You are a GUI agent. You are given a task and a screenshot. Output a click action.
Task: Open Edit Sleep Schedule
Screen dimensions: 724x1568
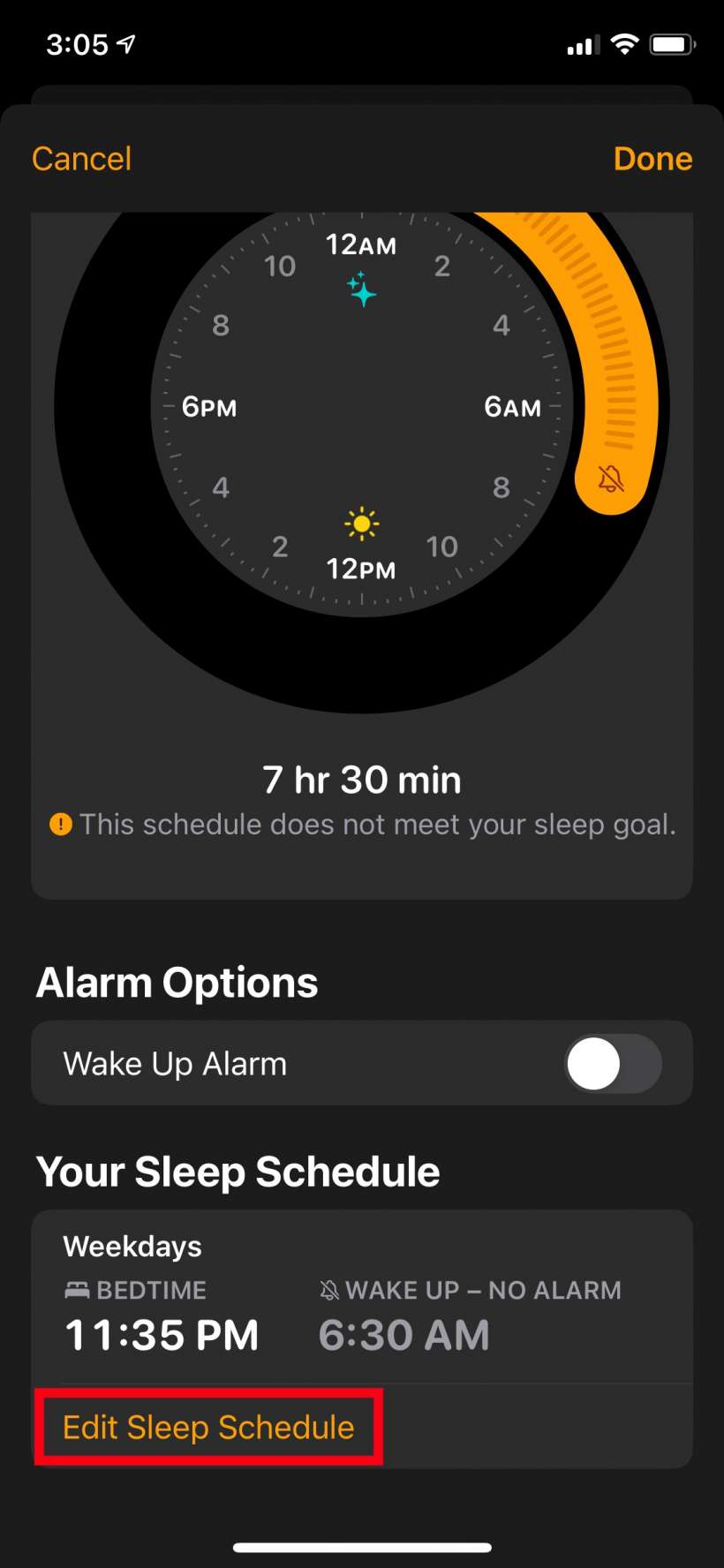207,1427
